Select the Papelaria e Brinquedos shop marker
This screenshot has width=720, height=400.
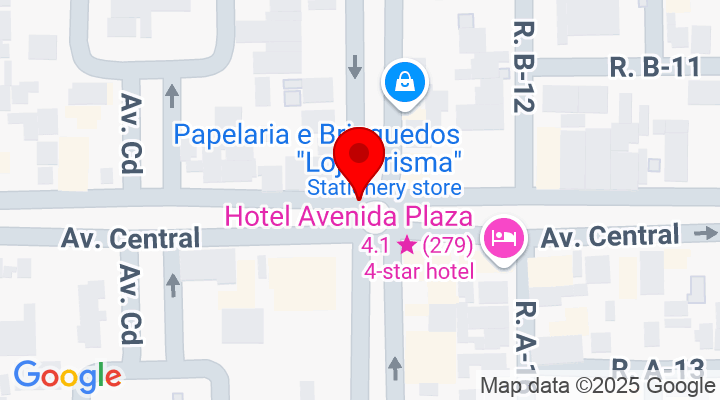pos(406,83)
